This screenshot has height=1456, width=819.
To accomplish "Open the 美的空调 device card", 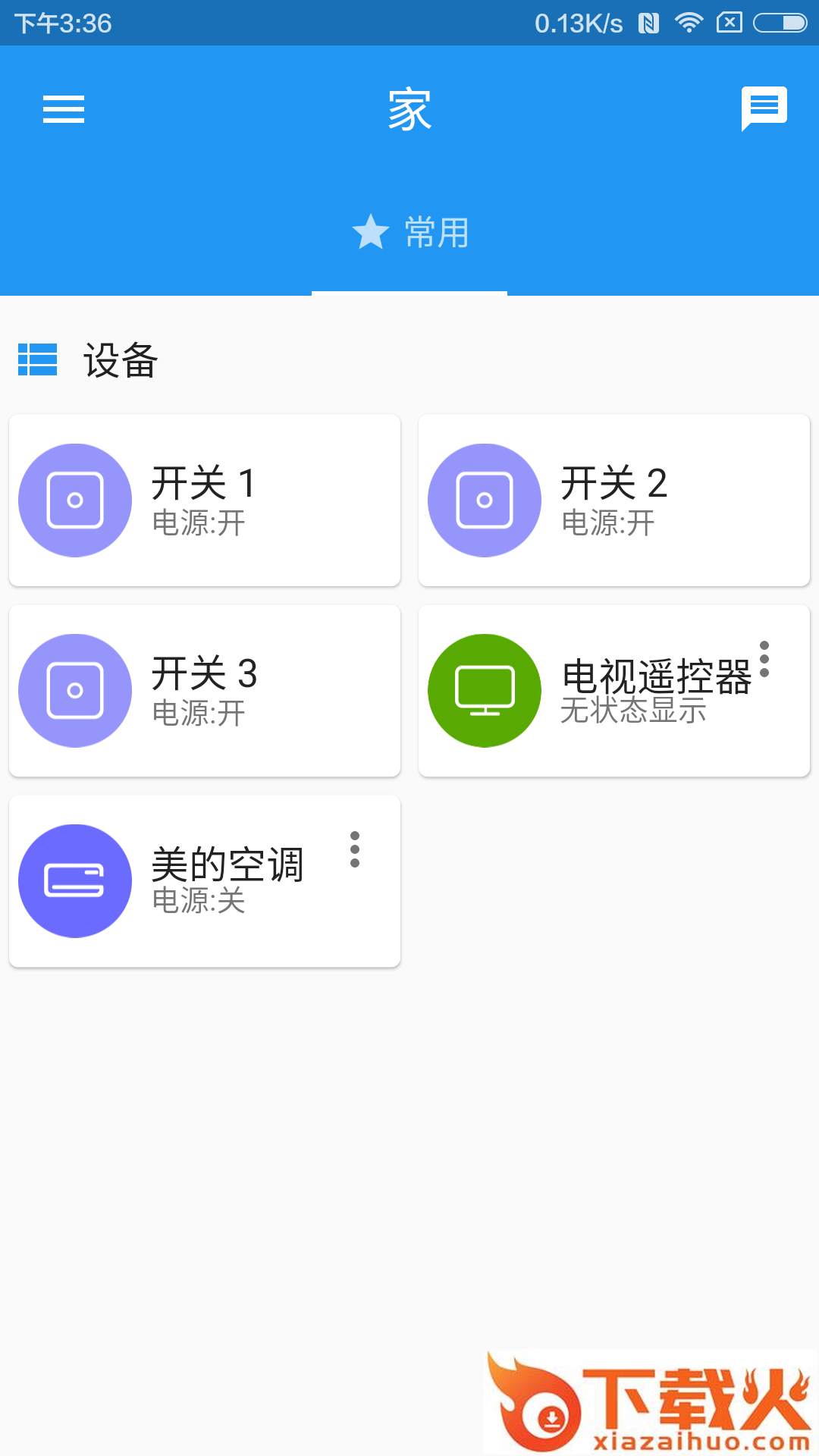I will pos(205,881).
